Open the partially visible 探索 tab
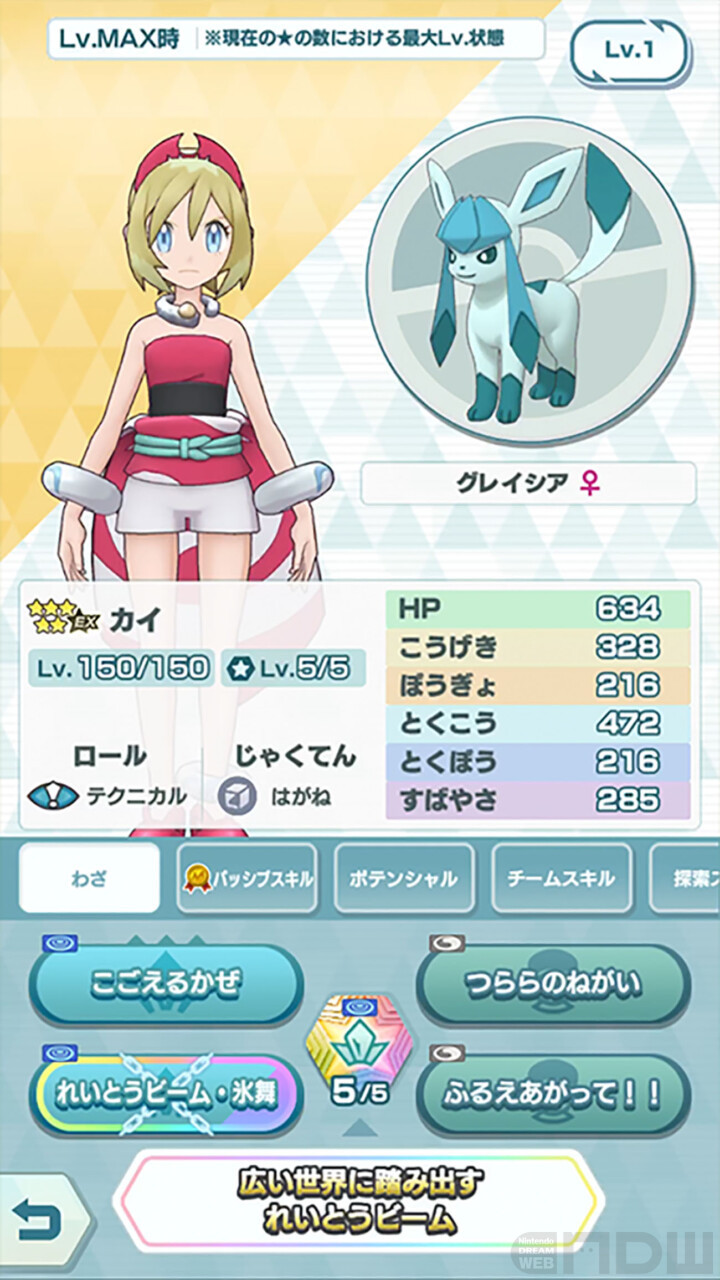Screen dimensions: 720x1280 click(688, 878)
